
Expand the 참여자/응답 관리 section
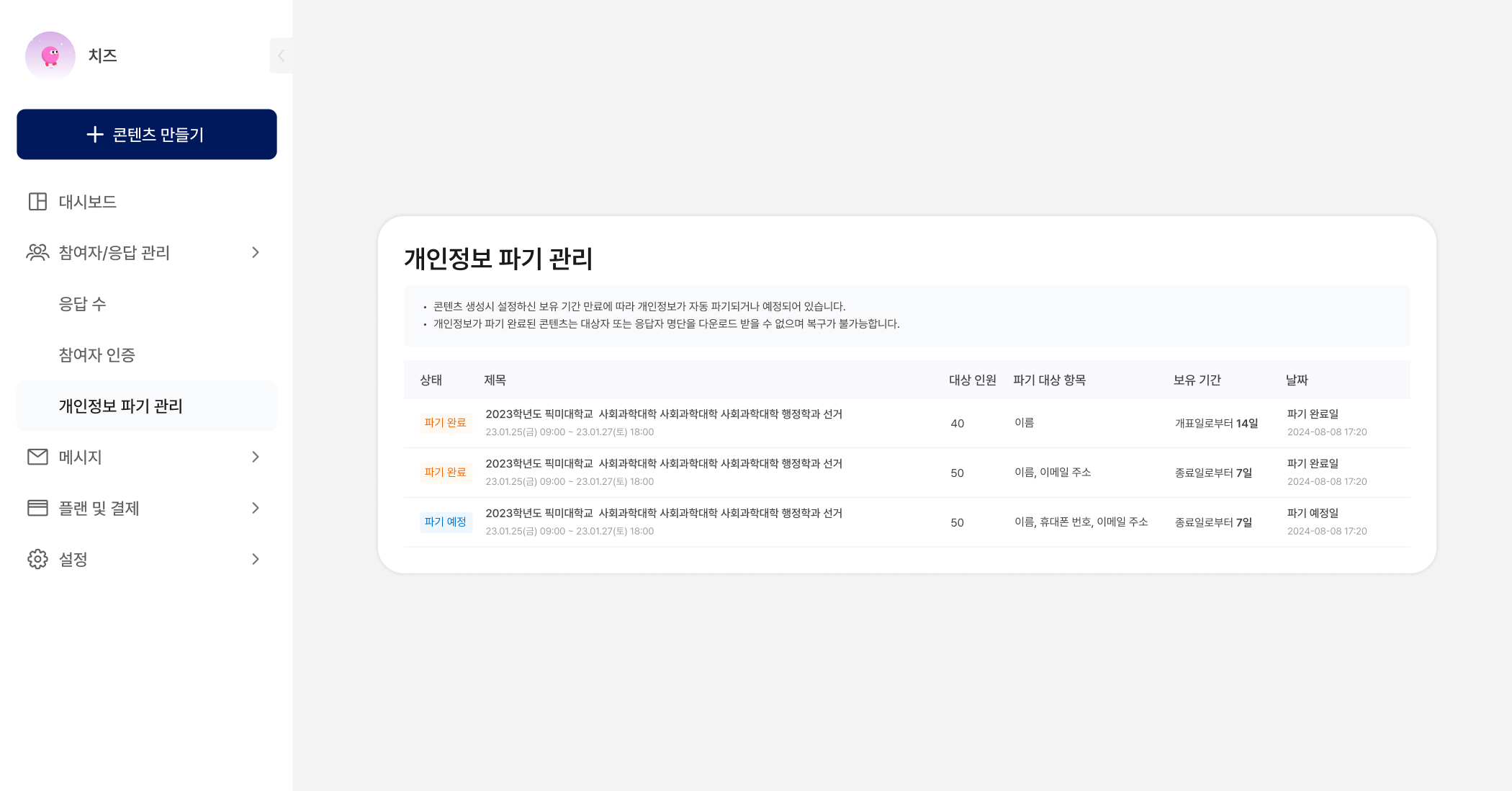144,253
